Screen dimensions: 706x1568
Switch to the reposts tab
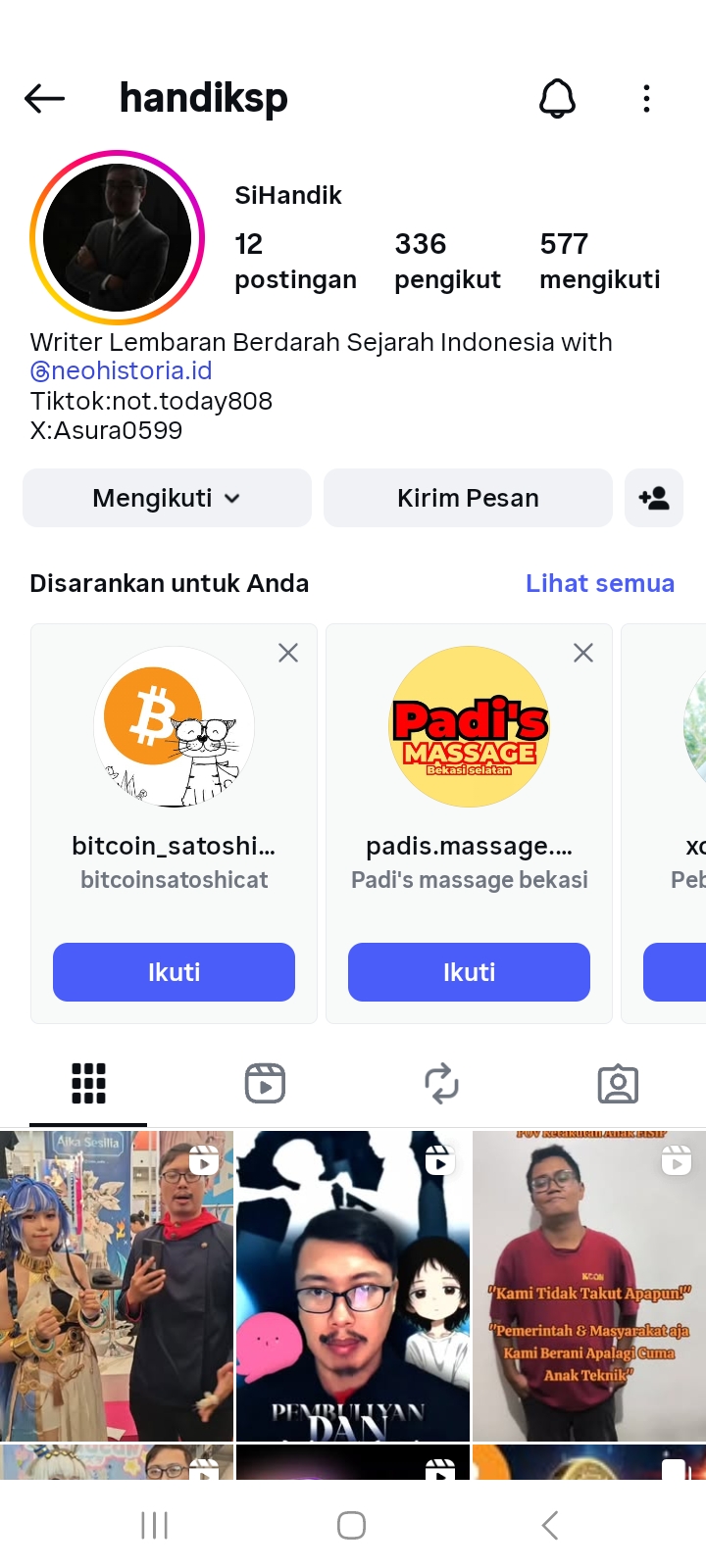click(441, 1084)
